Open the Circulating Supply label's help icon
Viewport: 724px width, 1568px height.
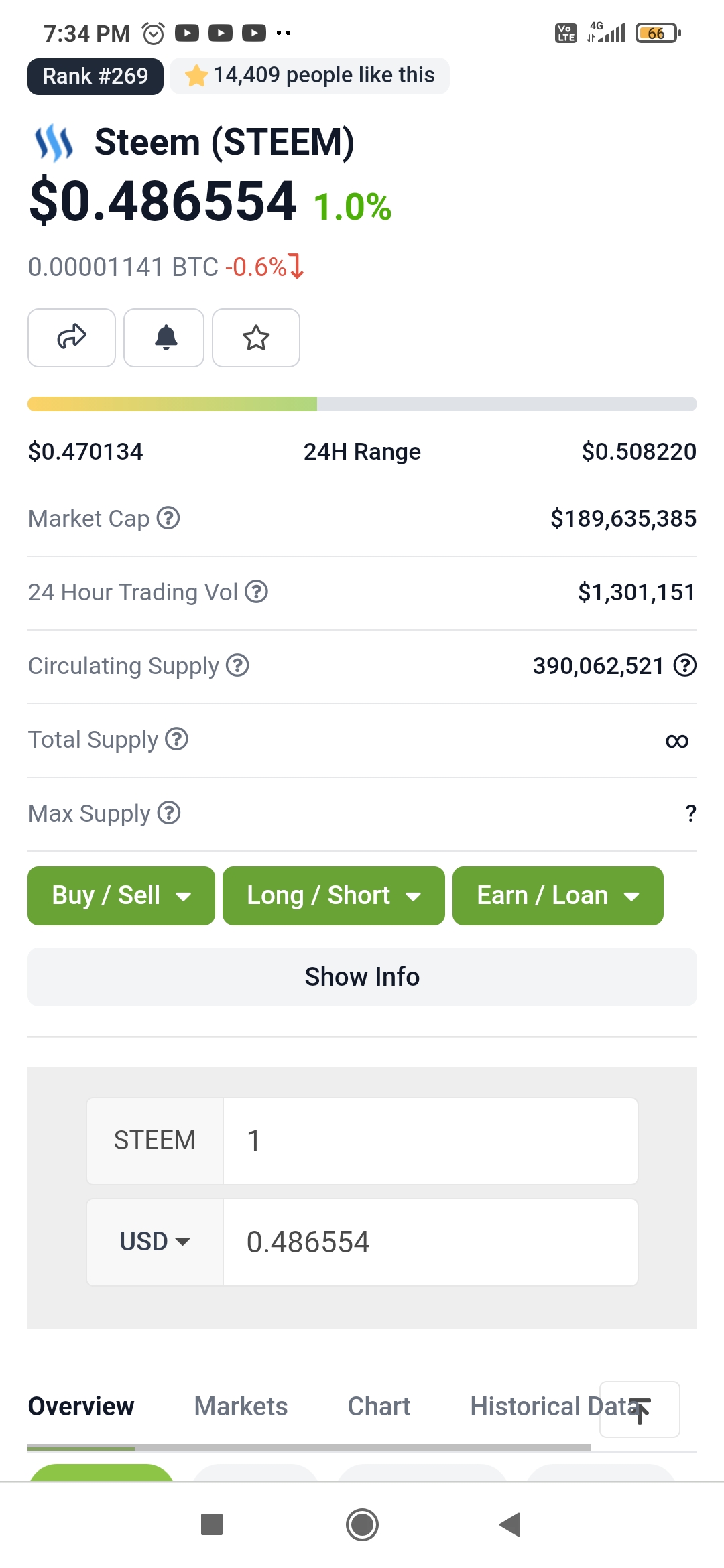[x=237, y=665]
